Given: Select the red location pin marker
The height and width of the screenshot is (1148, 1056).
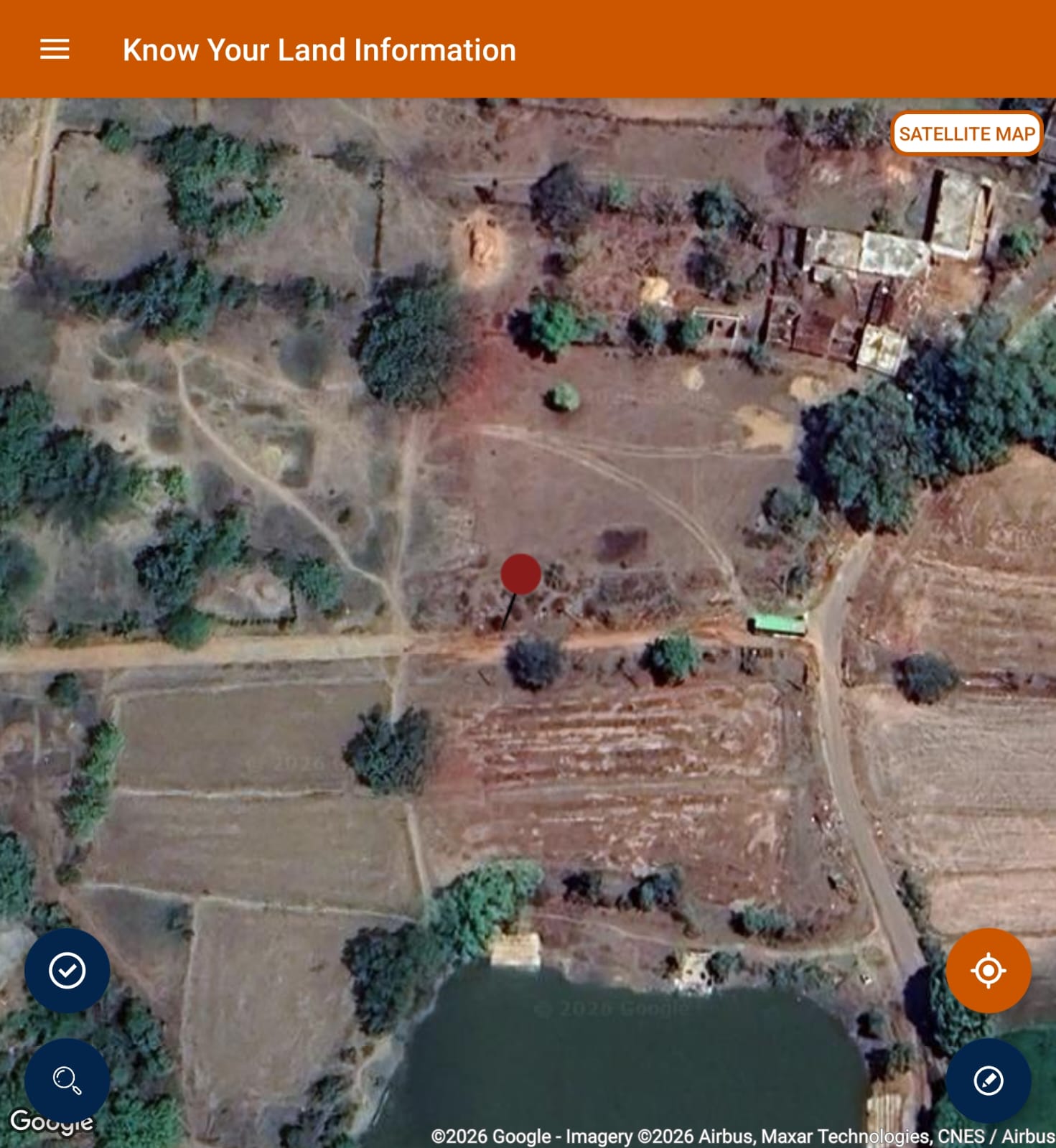Looking at the screenshot, I should pyautogui.click(x=520, y=574).
